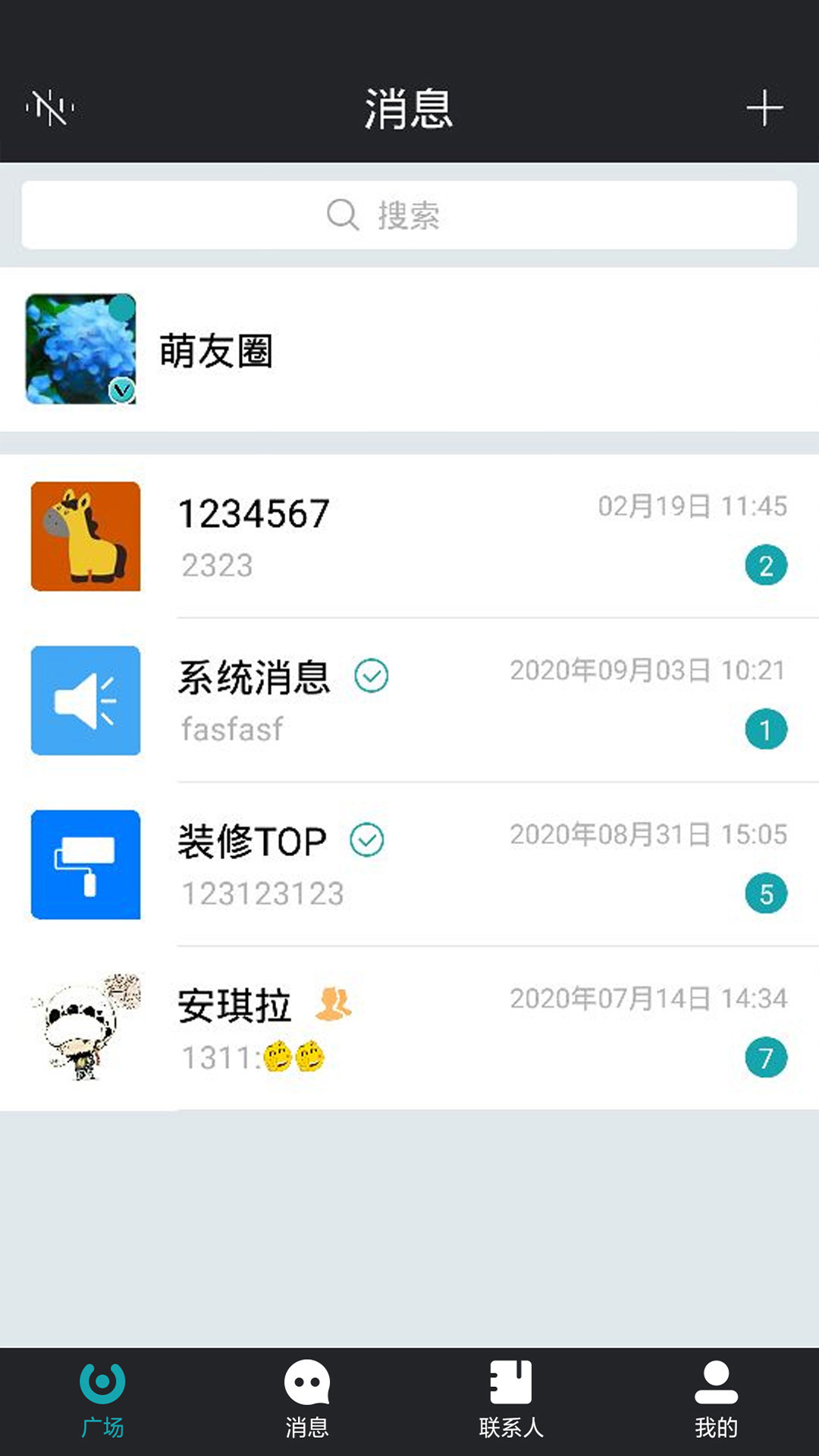Switch to the 我的 profile tab

tap(716, 1400)
